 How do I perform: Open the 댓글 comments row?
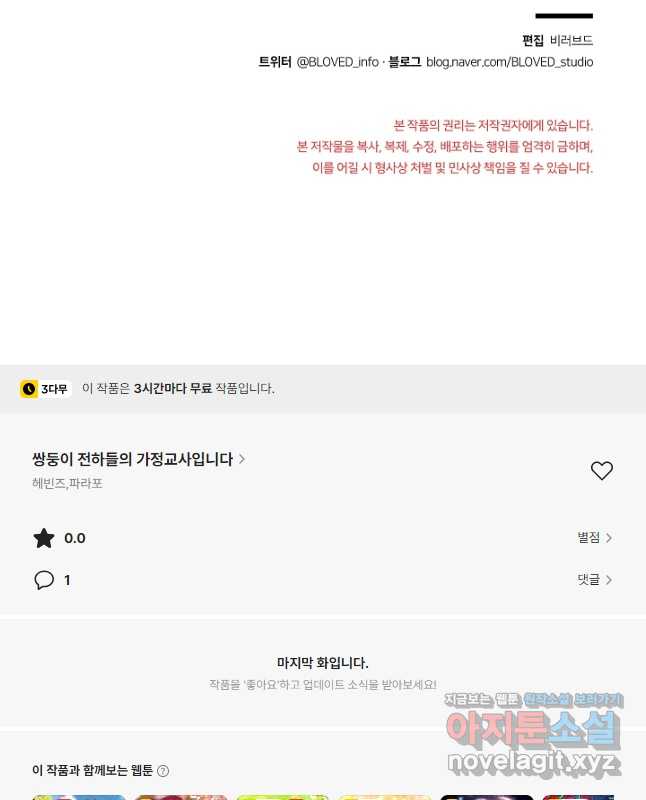tap(594, 580)
